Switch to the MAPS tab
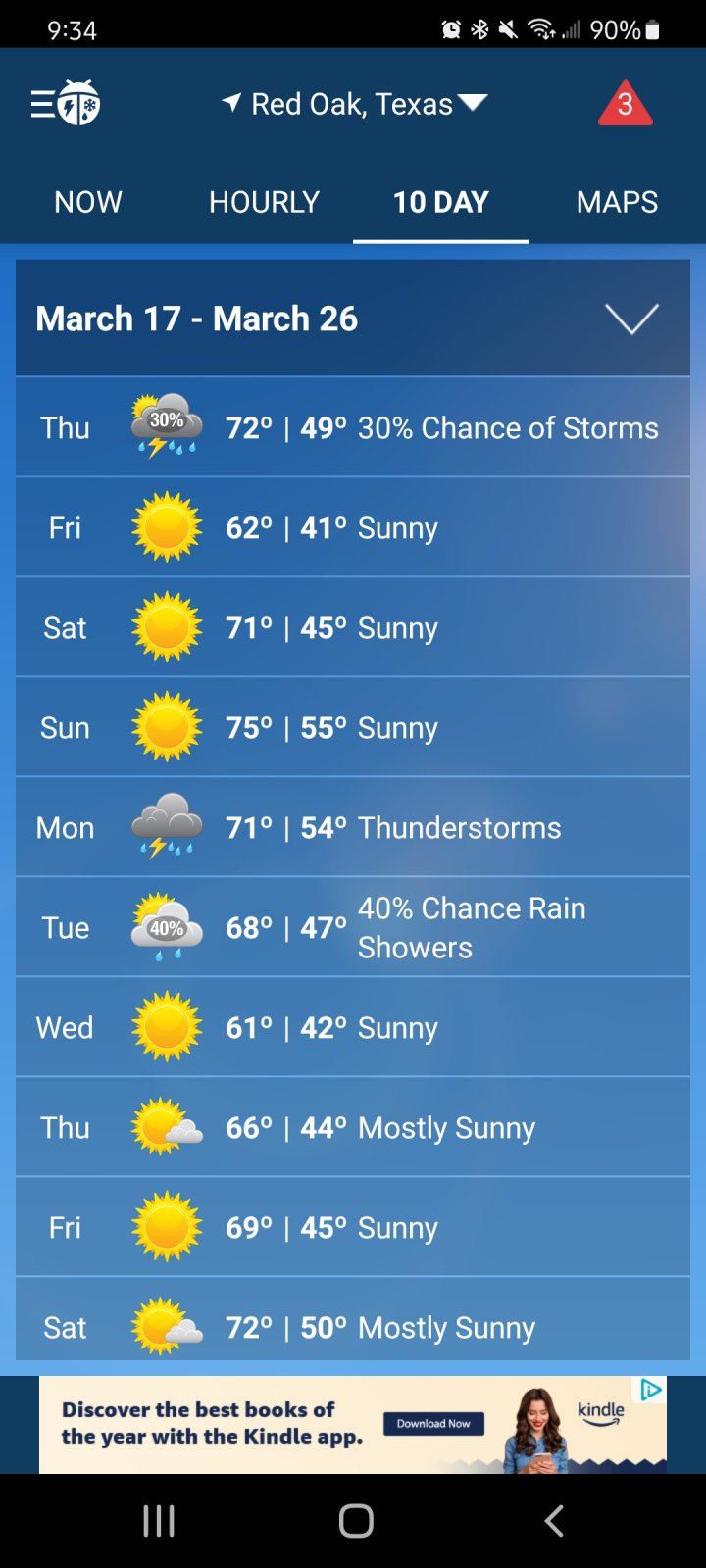This screenshot has height=1568, width=706. coord(618,202)
